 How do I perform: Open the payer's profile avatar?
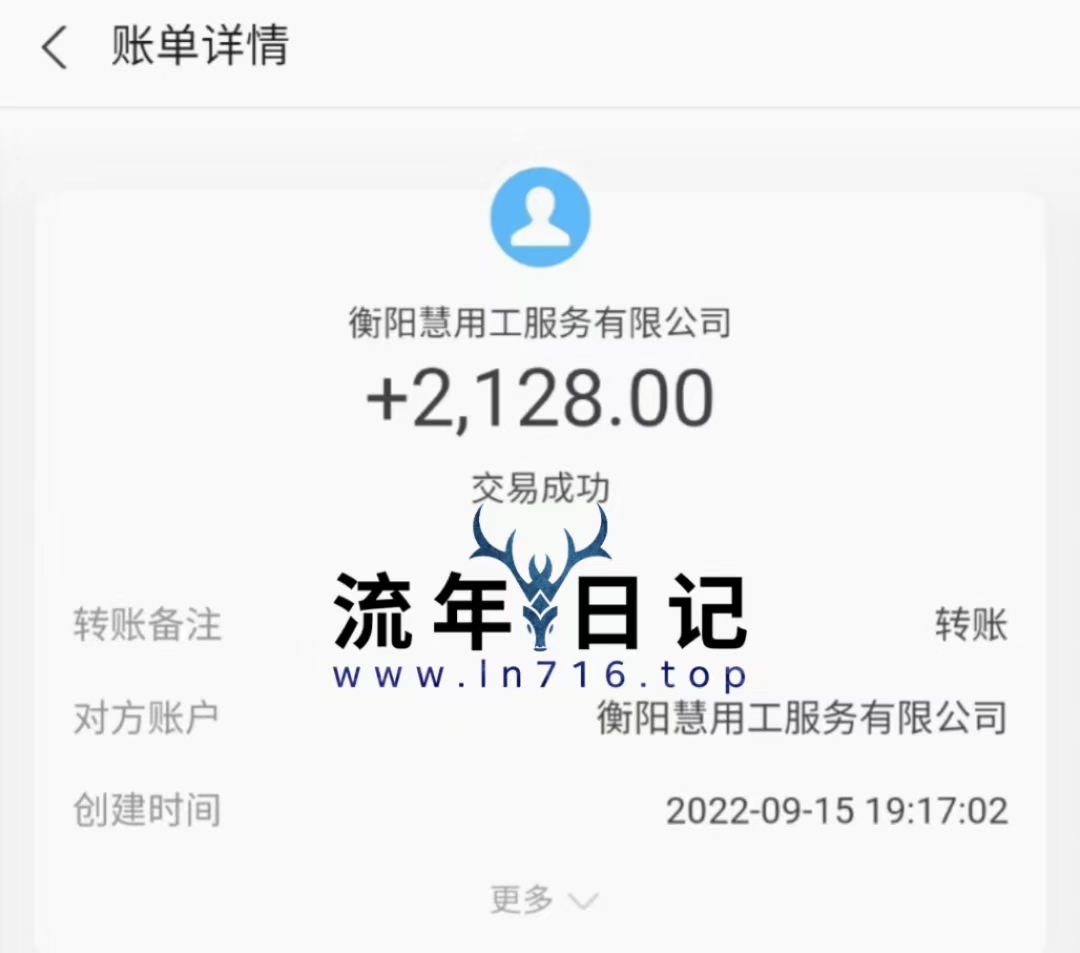coord(540,218)
